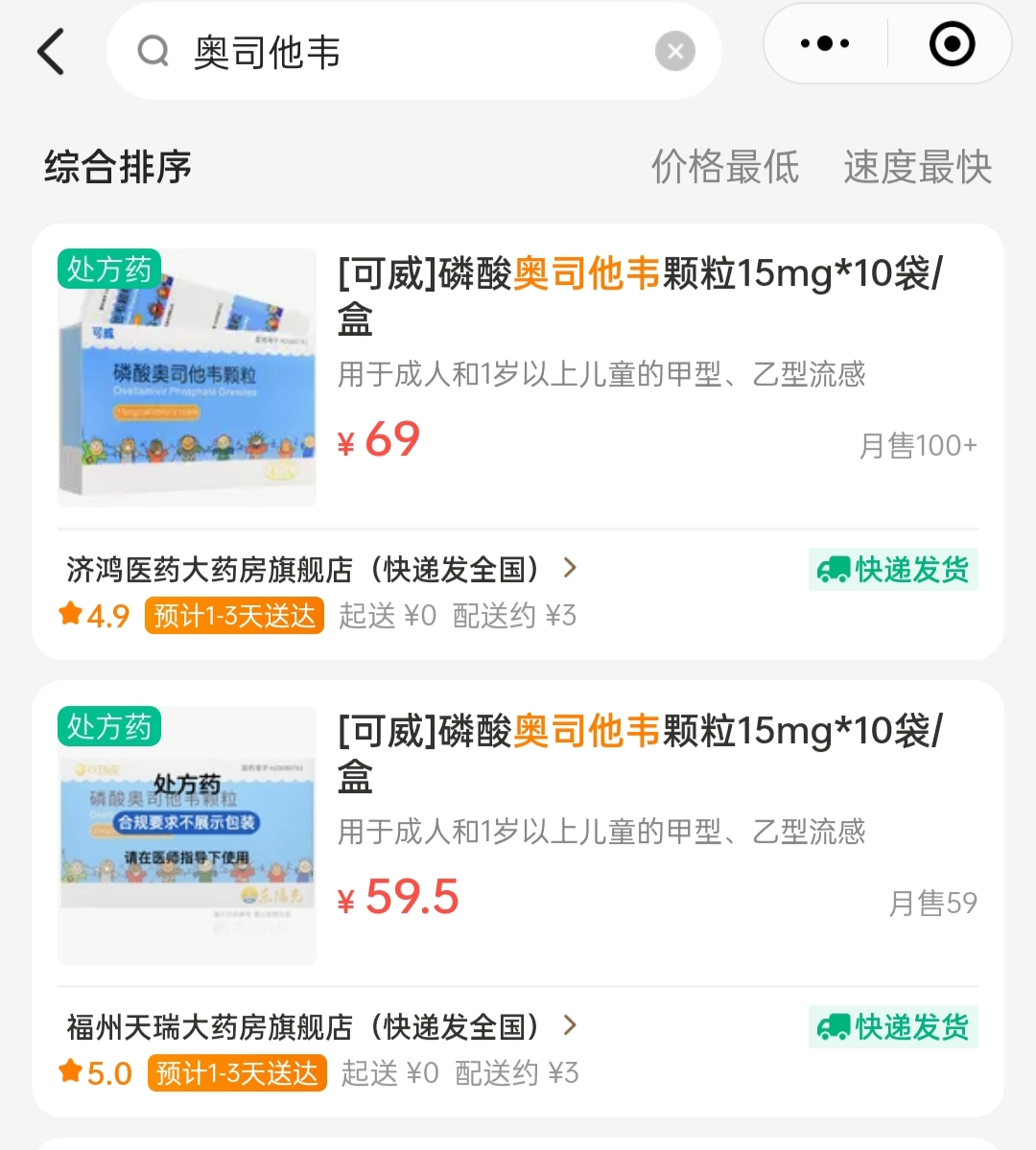
Task: Open the ¥59.5 奥司他韦颗粒 product
Action: point(640,753)
